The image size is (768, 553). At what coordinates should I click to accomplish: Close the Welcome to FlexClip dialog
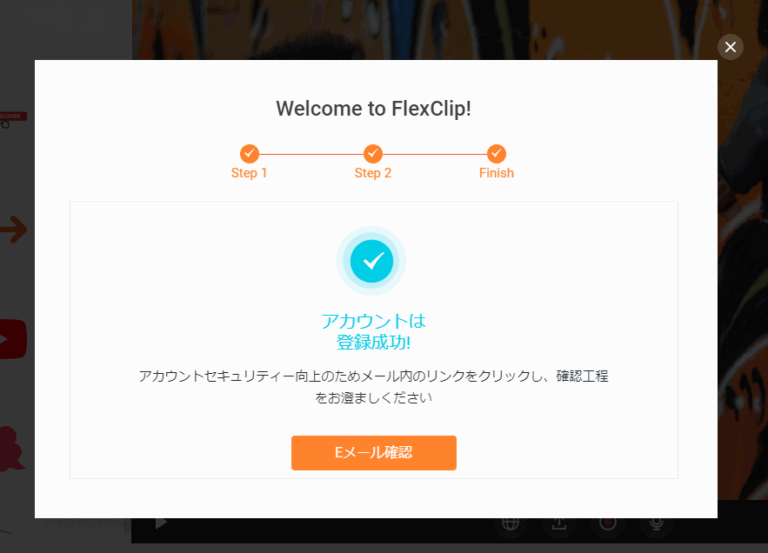click(730, 47)
